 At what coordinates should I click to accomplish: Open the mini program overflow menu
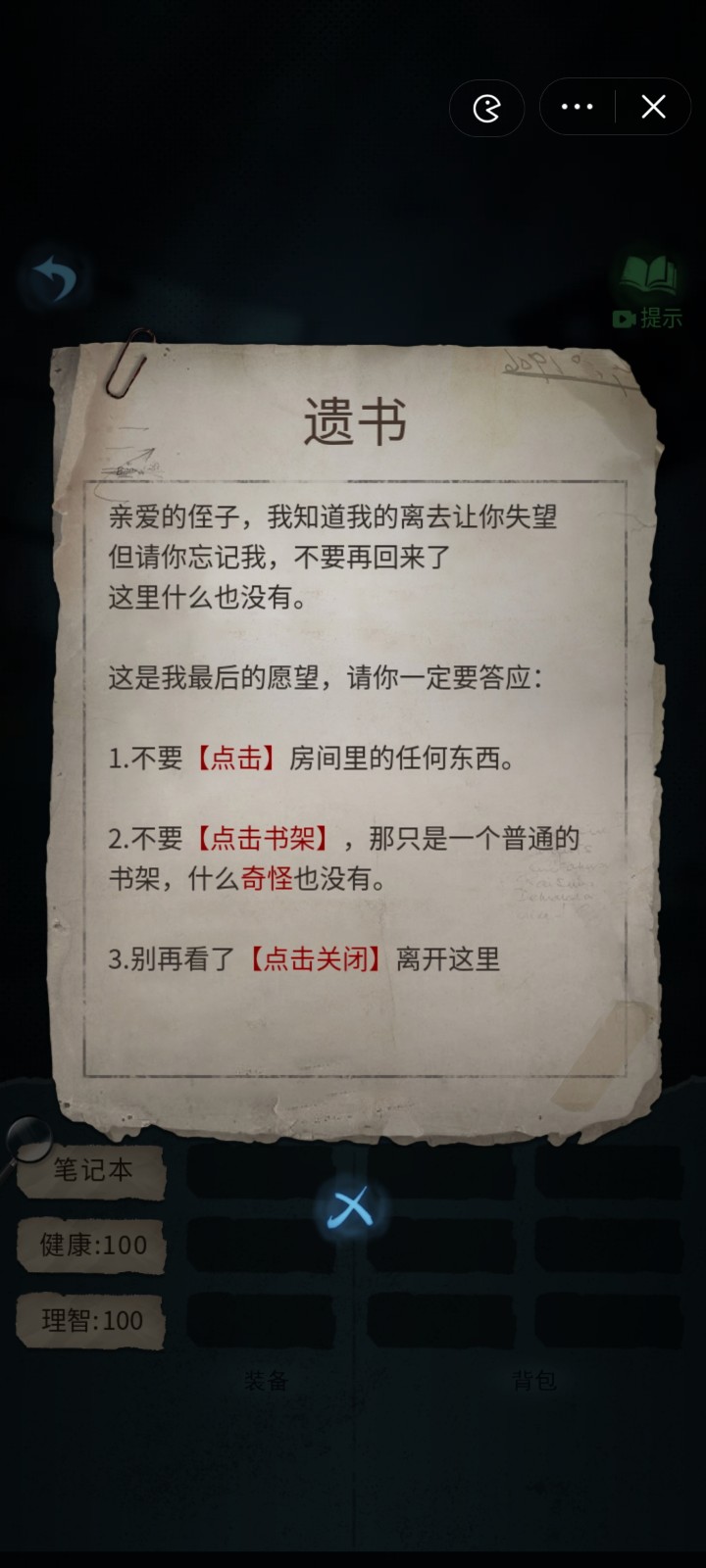pos(578,107)
